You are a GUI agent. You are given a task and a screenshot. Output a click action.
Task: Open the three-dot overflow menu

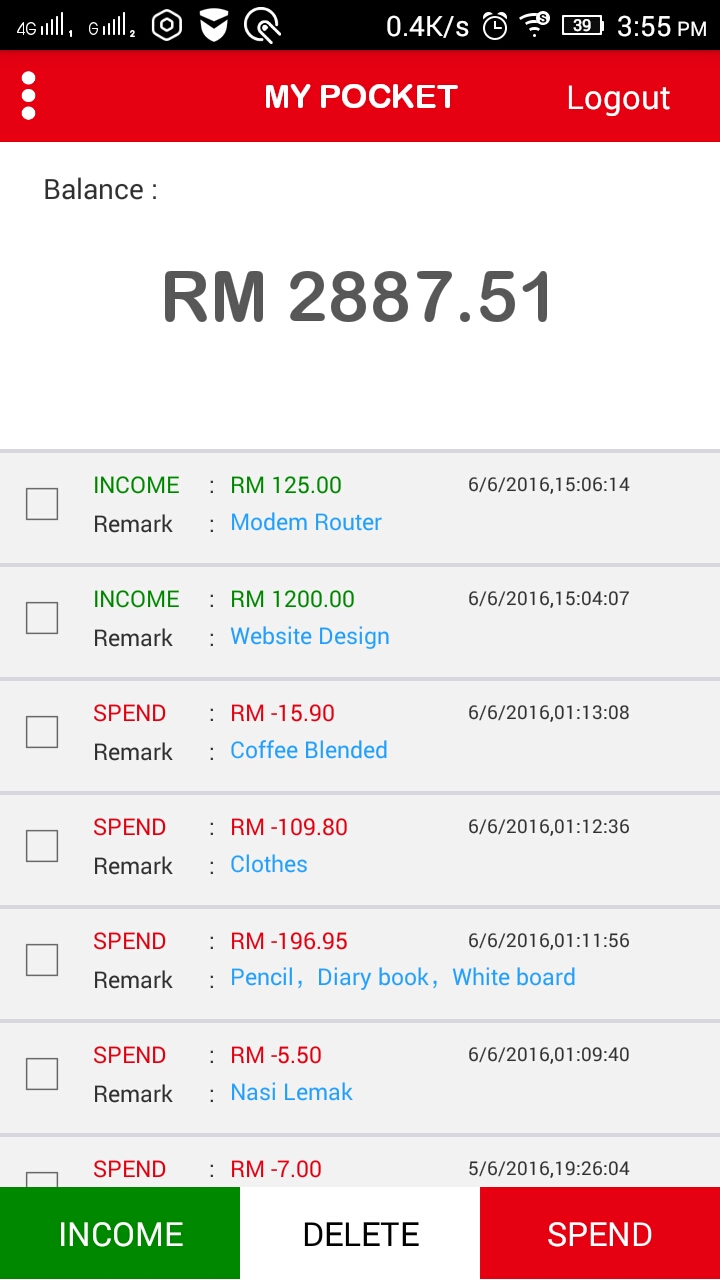pos(28,96)
